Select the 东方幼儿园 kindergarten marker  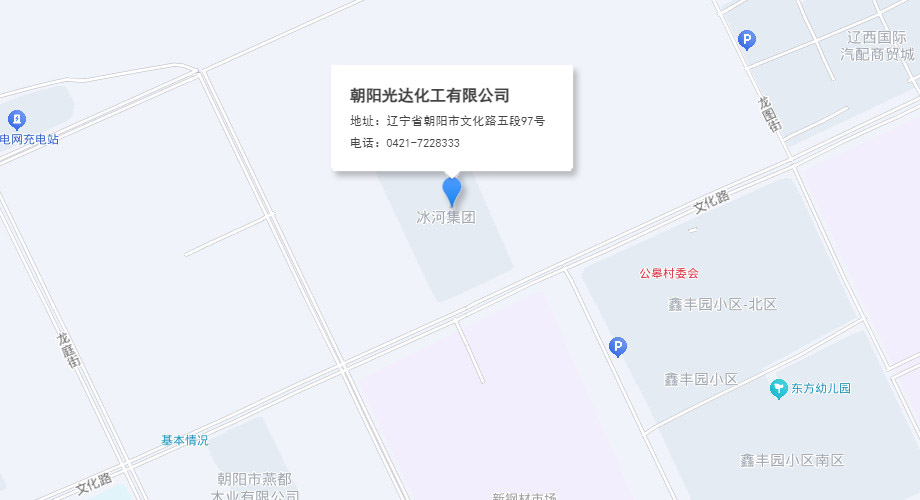779,388
